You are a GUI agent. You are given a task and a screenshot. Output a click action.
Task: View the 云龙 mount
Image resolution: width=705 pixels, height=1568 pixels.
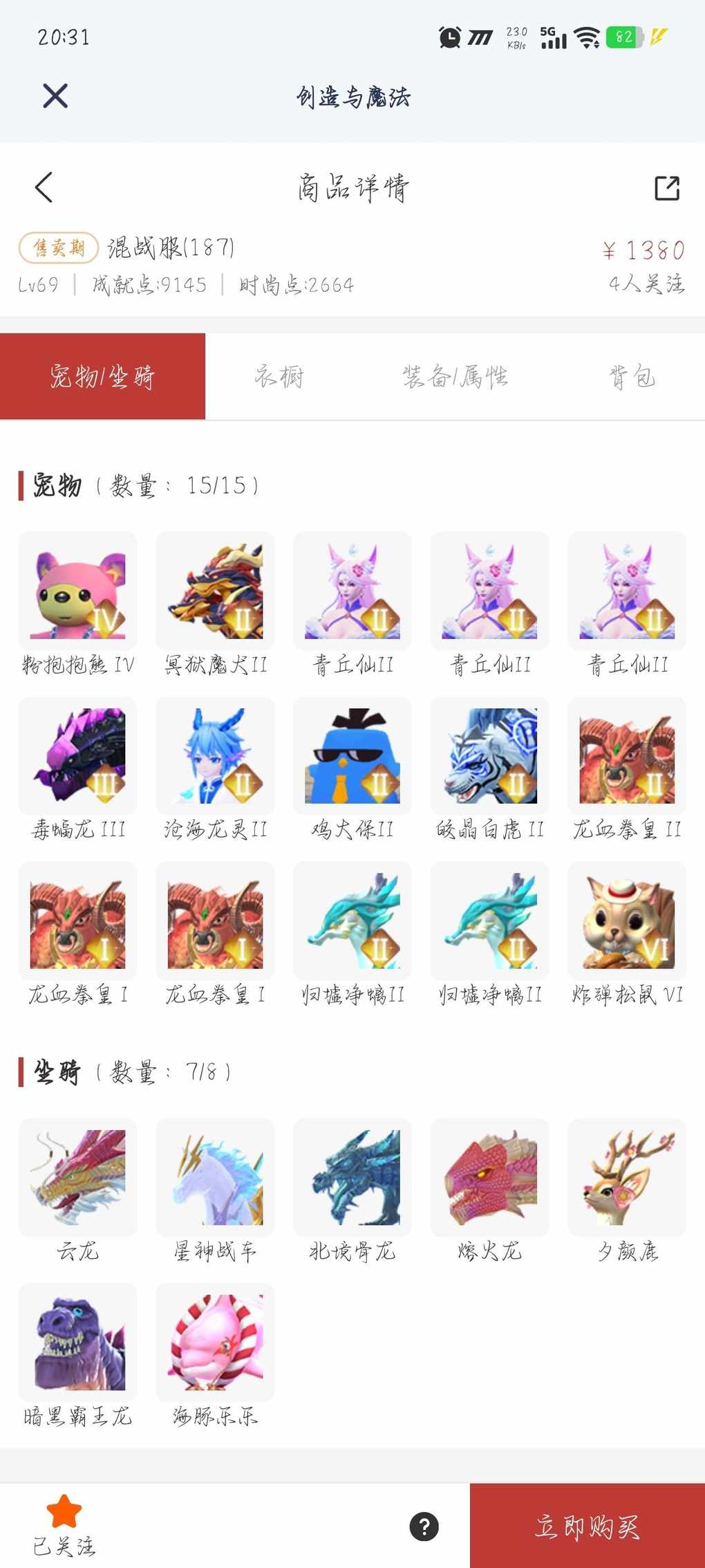(x=77, y=1177)
